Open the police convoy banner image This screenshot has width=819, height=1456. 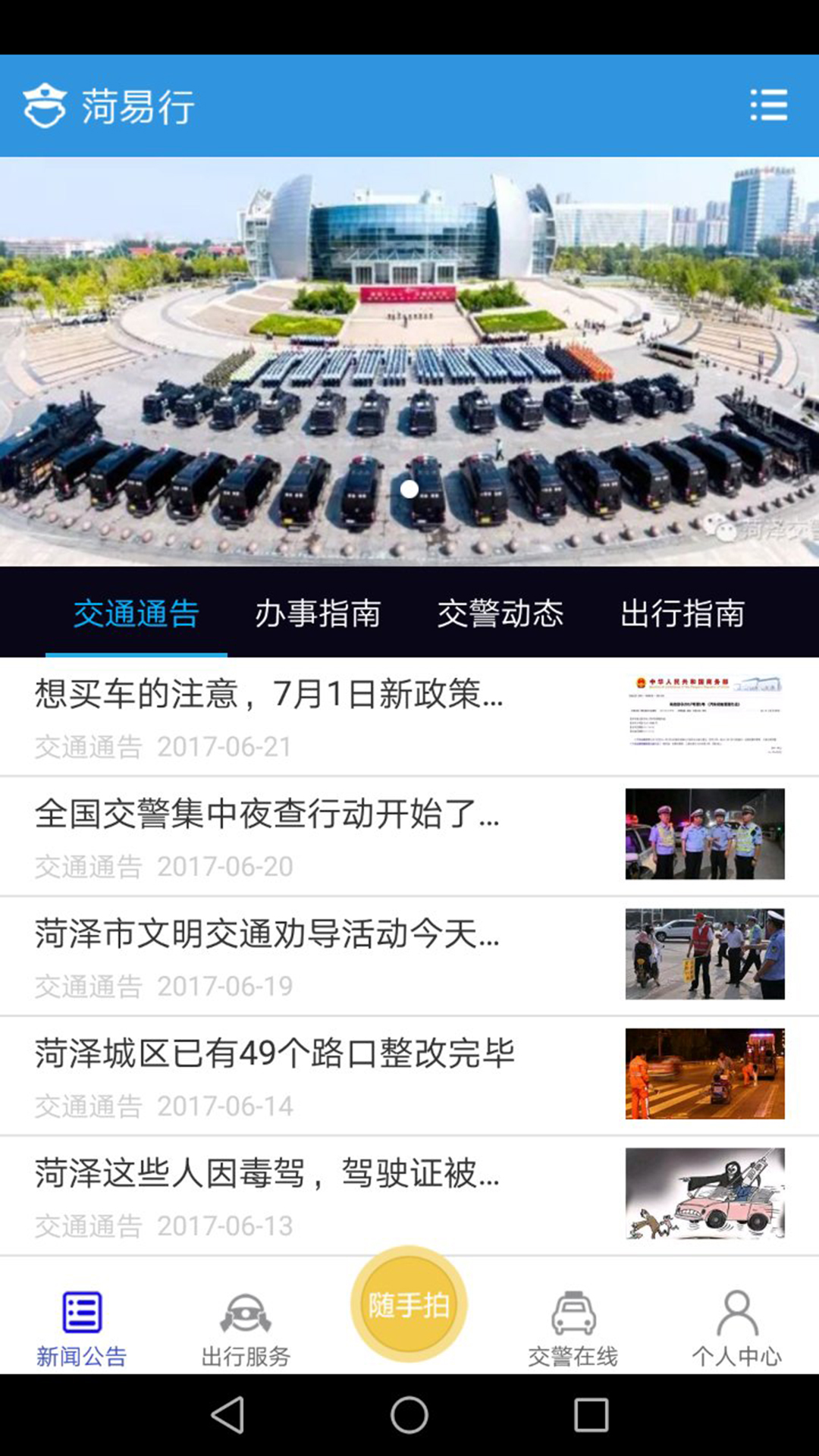tap(409, 361)
